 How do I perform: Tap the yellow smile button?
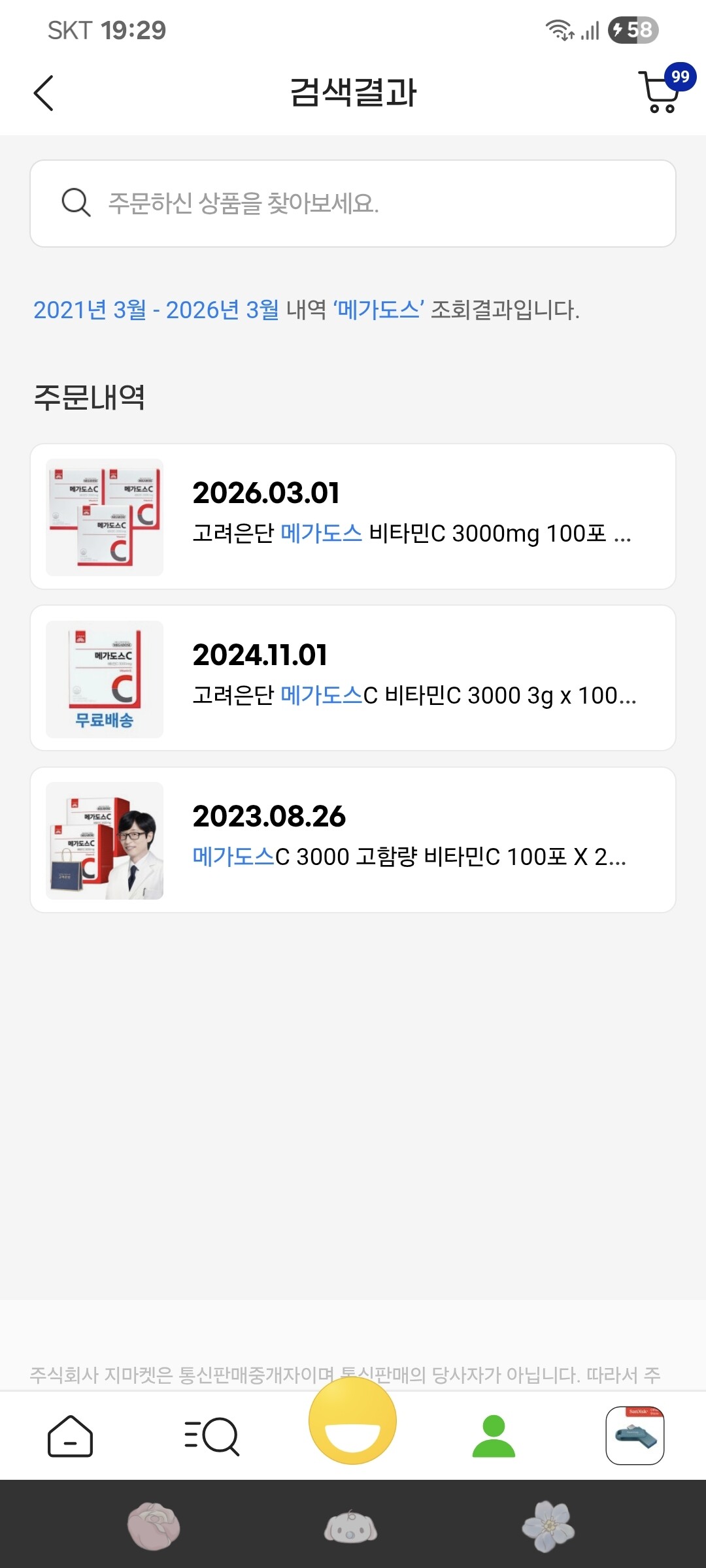pyautogui.click(x=353, y=1421)
